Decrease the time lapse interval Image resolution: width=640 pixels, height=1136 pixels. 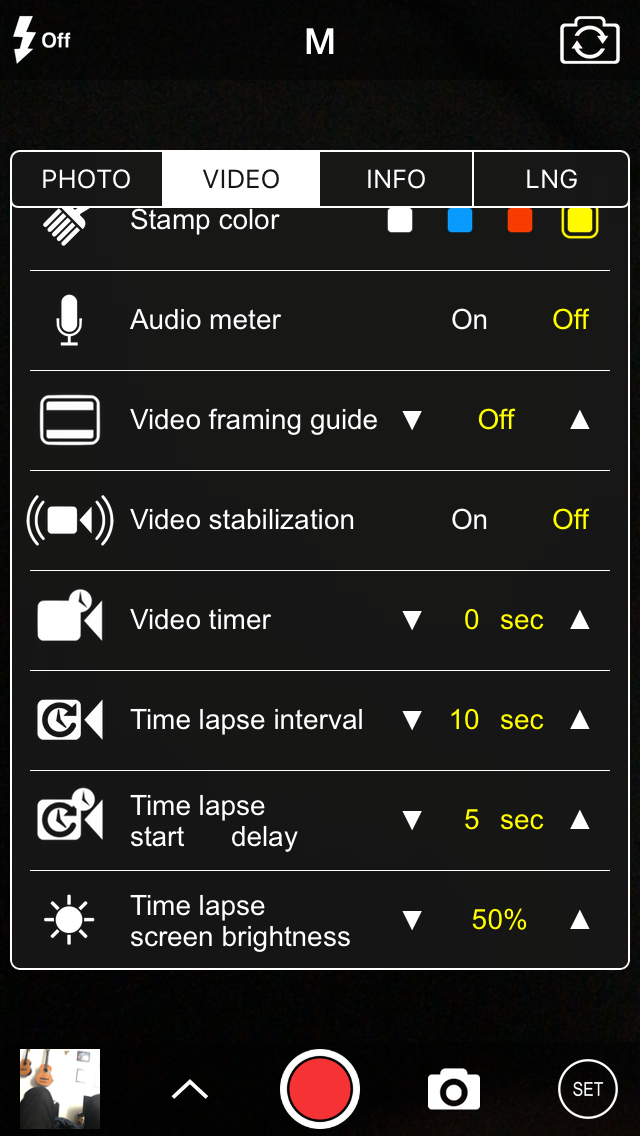click(x=412, y=720)
